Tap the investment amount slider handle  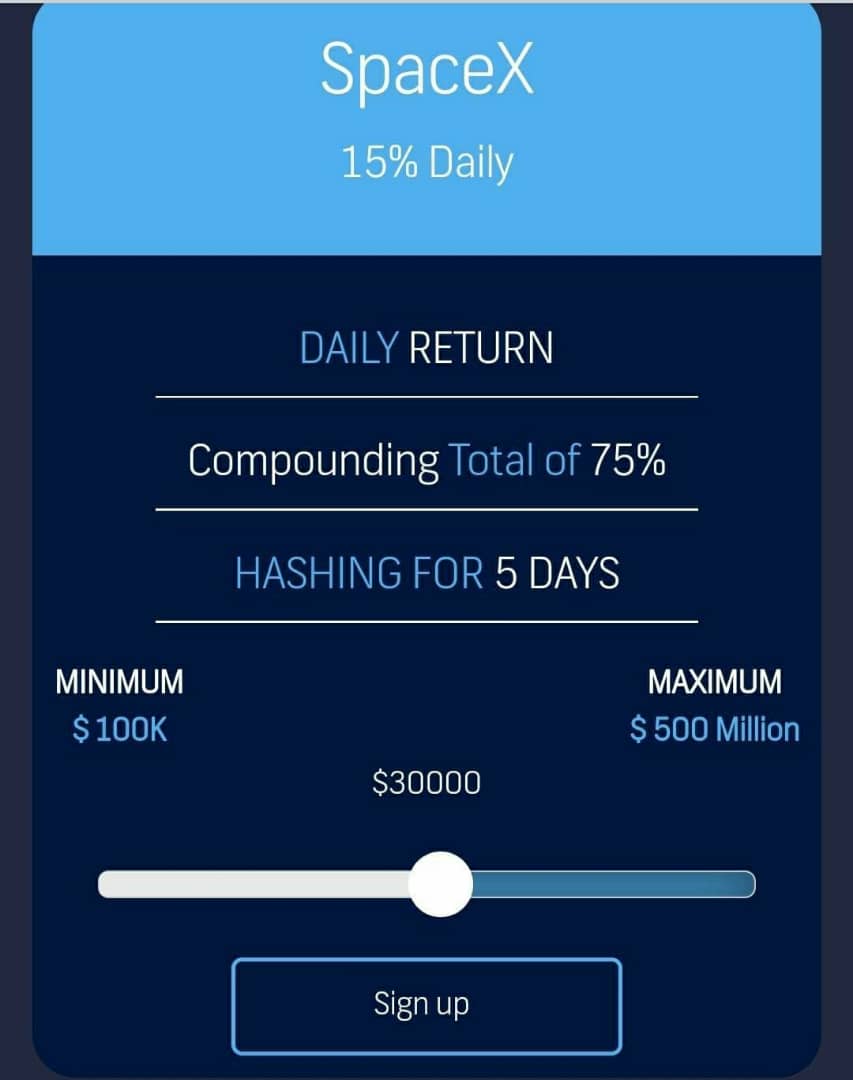point(441,884)
